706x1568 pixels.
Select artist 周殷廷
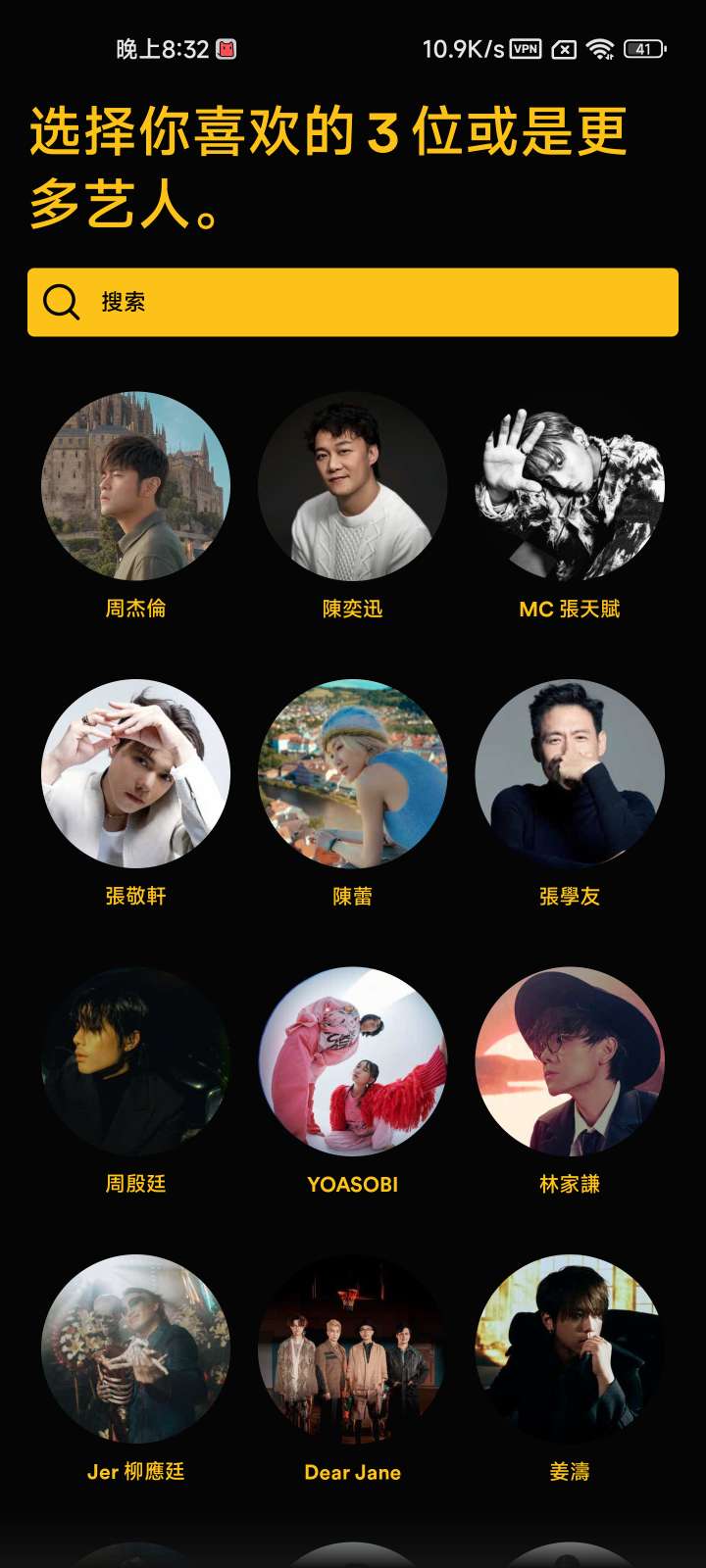click(136, 1061)
